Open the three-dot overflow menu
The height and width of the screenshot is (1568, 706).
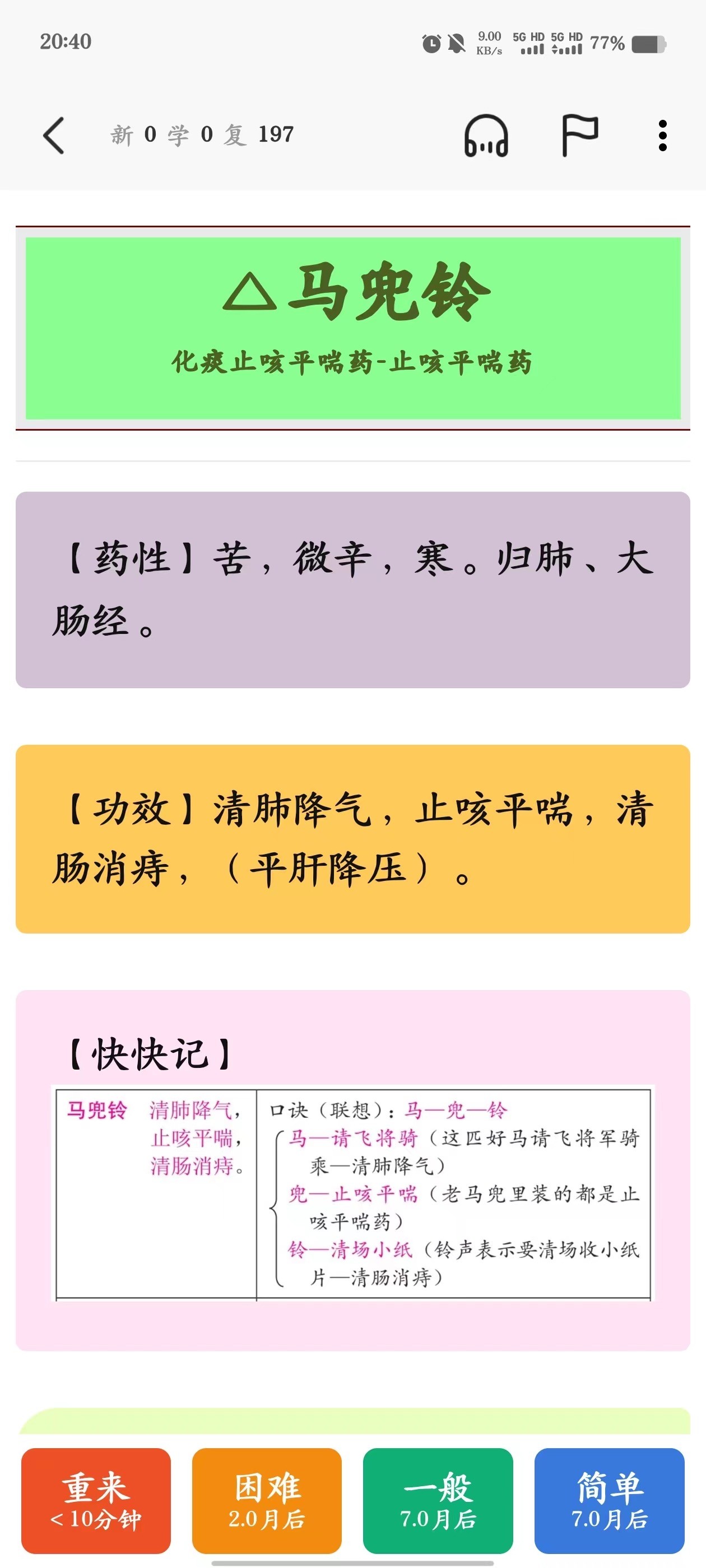pyautogui.click(x=662, y=135)
